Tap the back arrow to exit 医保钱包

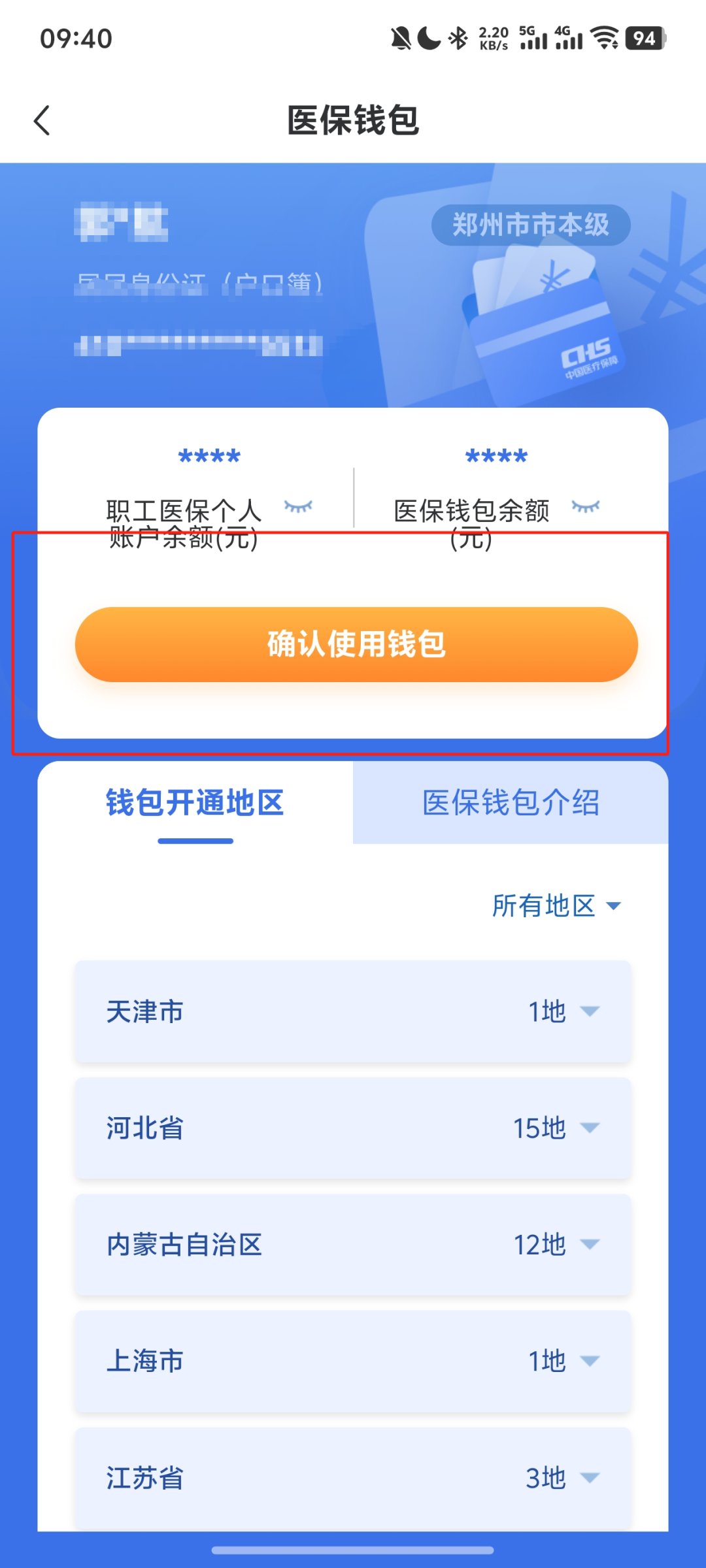42,120
